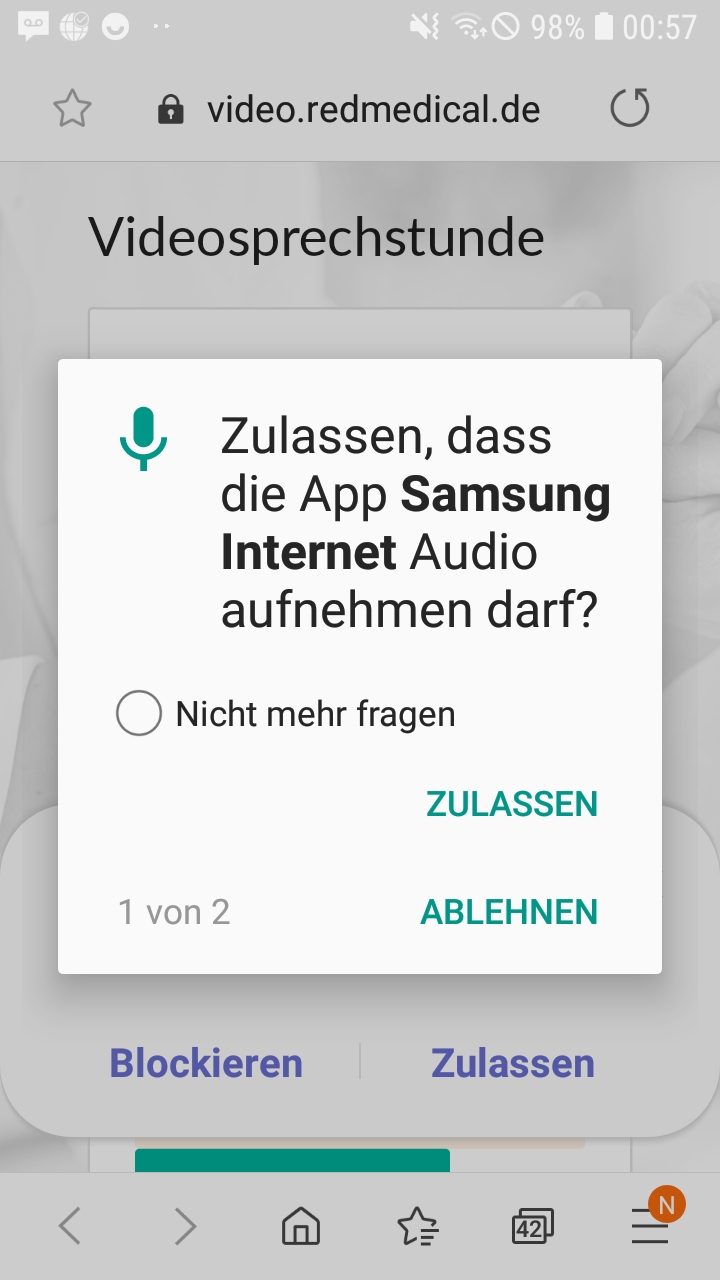This screenshot has width=720, height=1280.
Task: Bookmark this page with the star icon
Action: point(72,109)
